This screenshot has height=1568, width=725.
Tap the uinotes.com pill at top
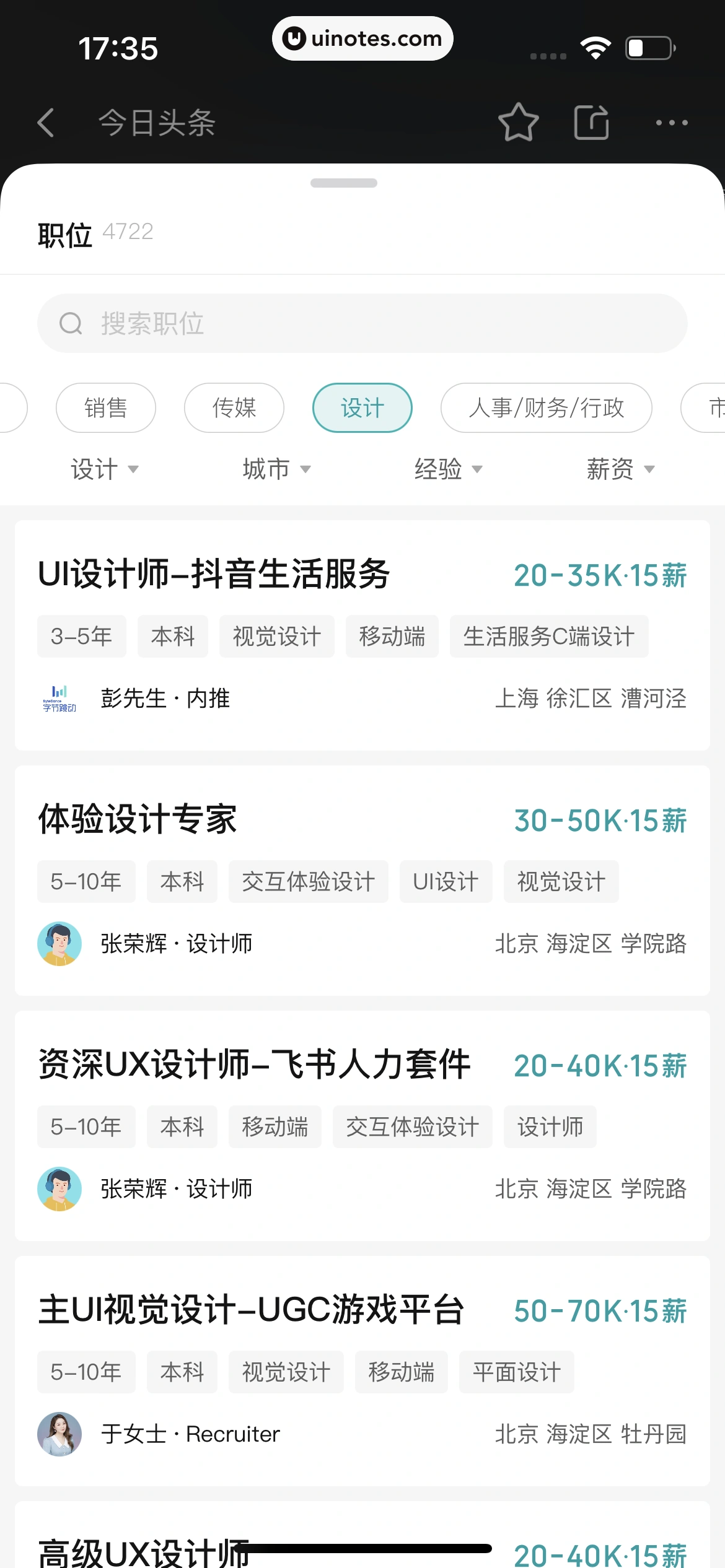click(362, 38)
